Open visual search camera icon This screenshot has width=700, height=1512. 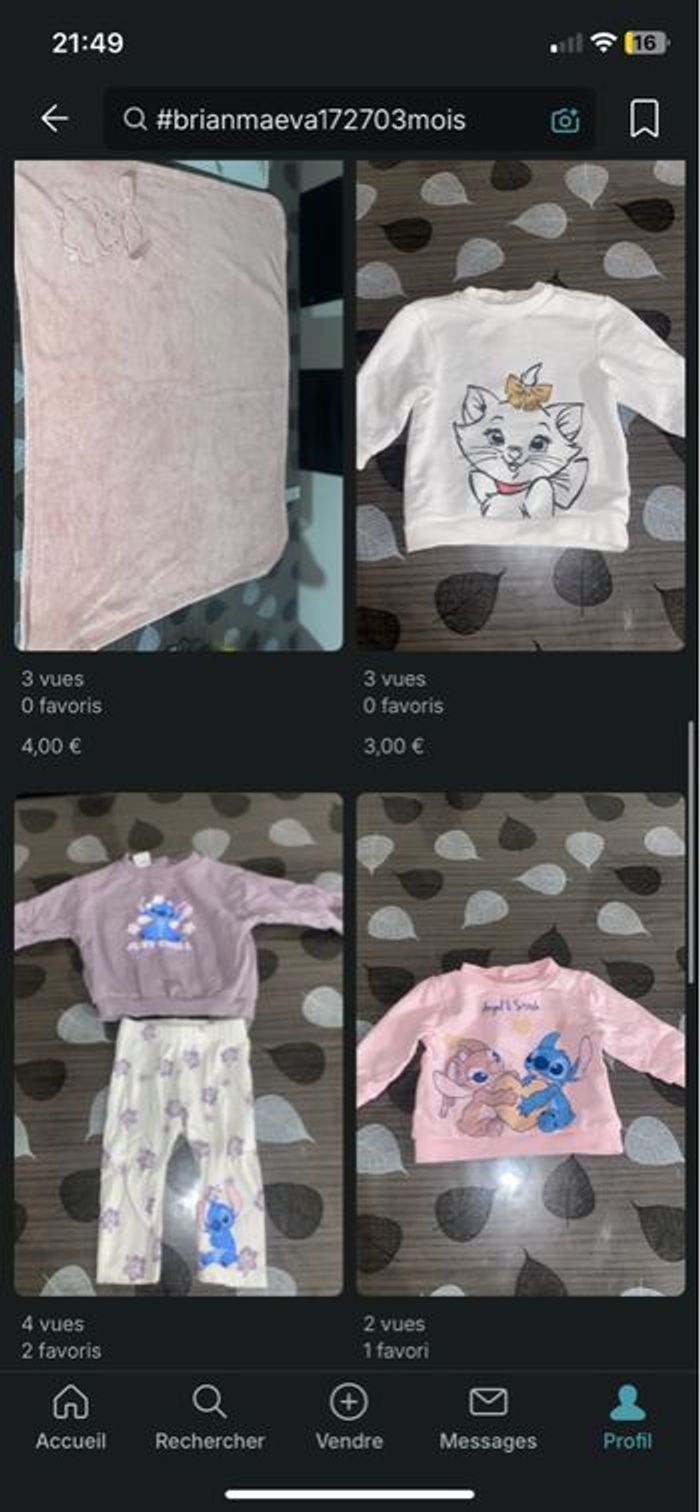click(x=565, y=120)
